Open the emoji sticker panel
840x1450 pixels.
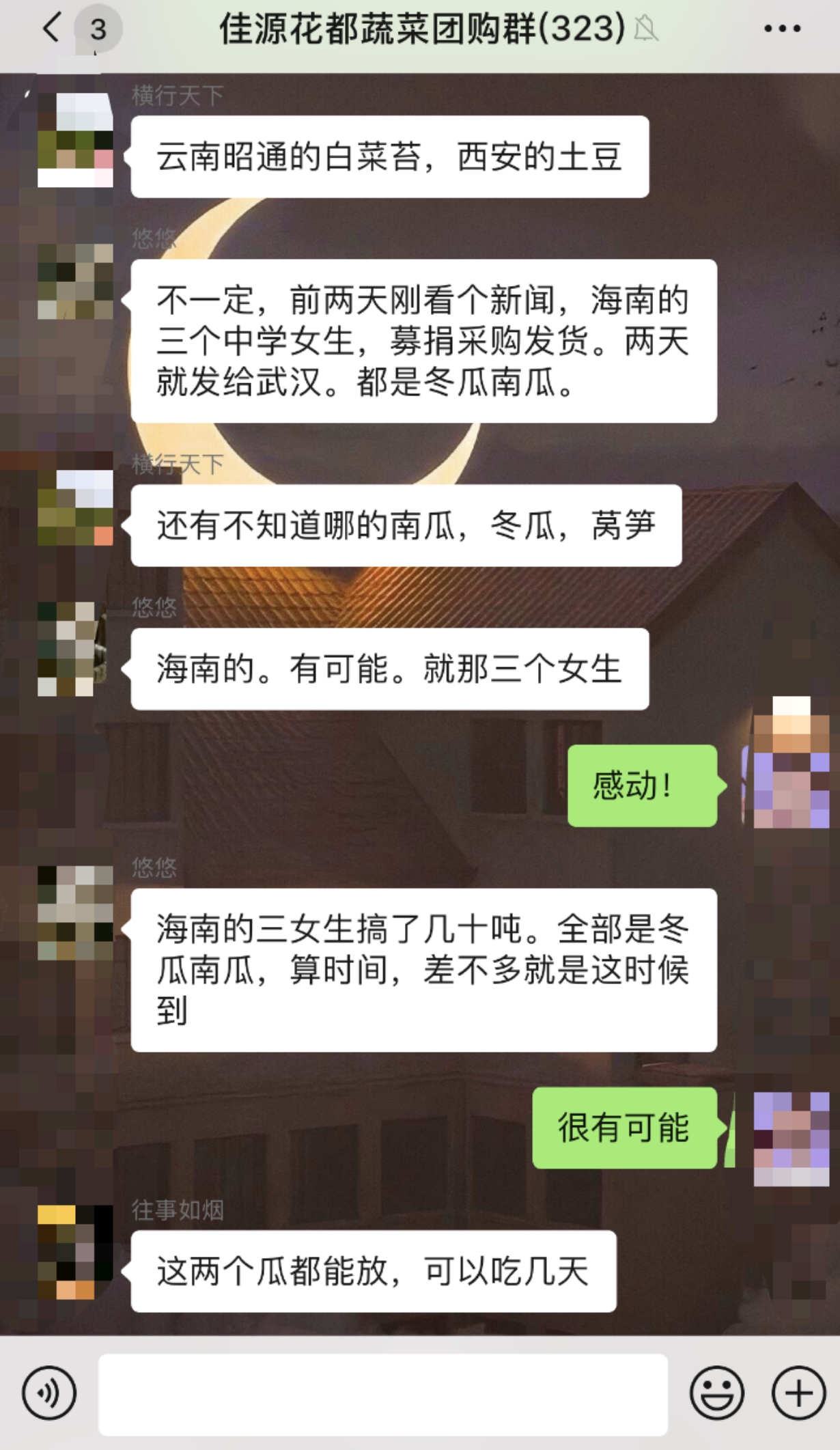pyautogui.click(x=716, y=1393)
